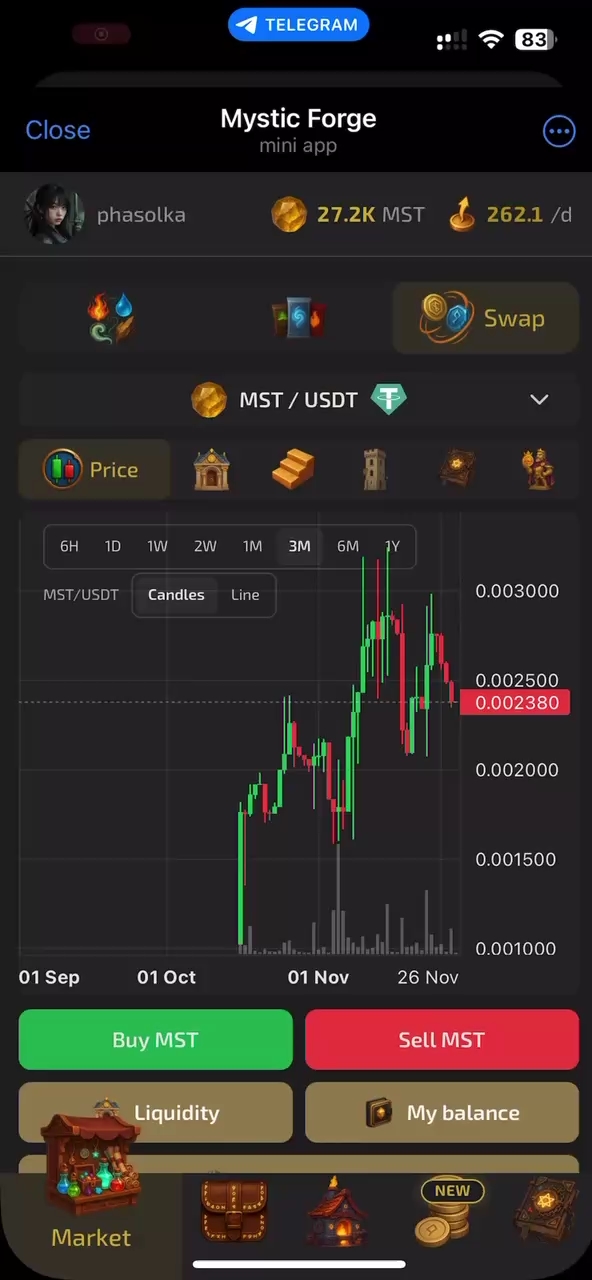Set chart range to 1D
This screenshot has height=1280, width=592.
pyautogui.click(x=113, y=546)
